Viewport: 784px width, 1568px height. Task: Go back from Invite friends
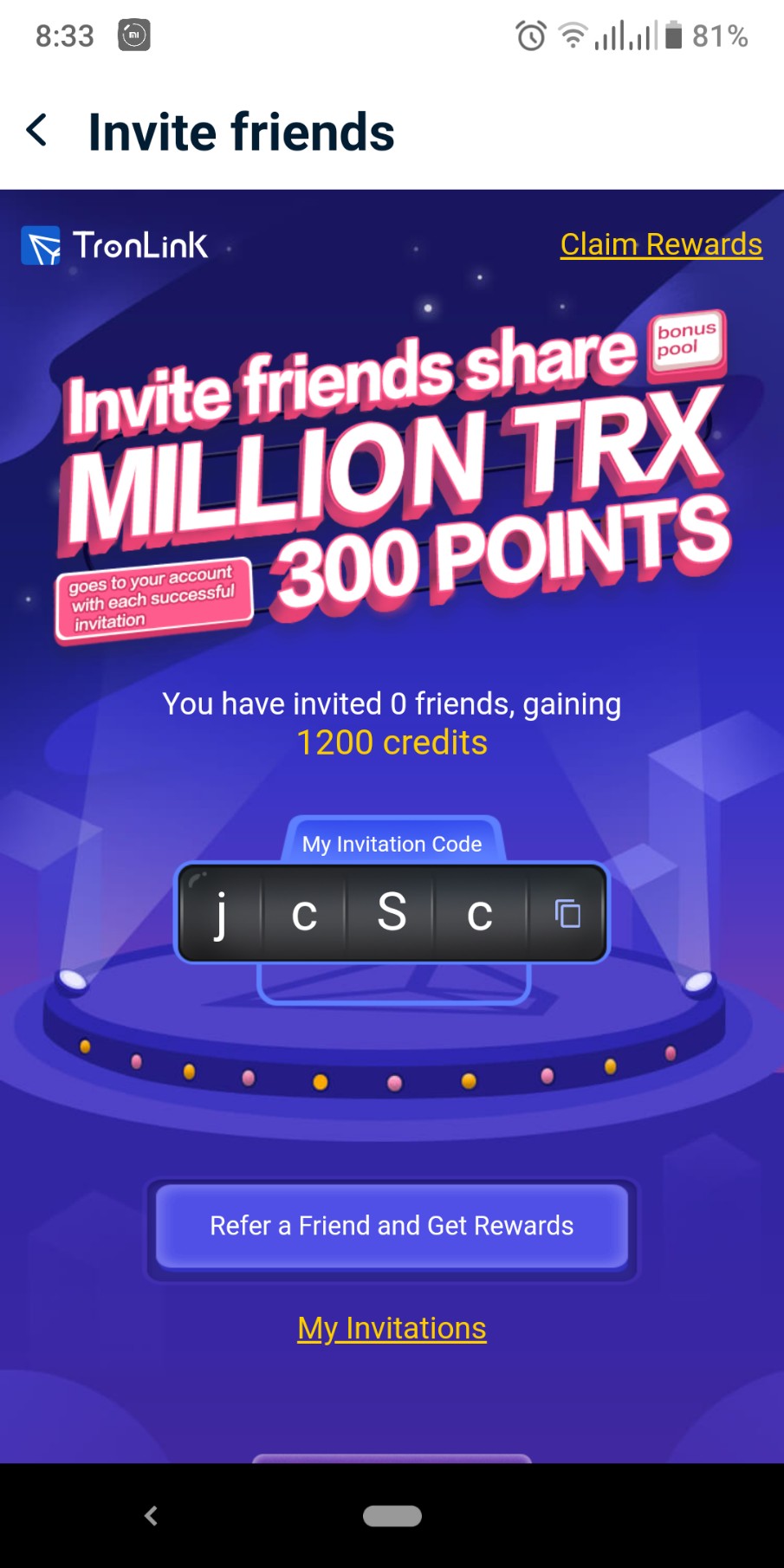tap(37, 132)
